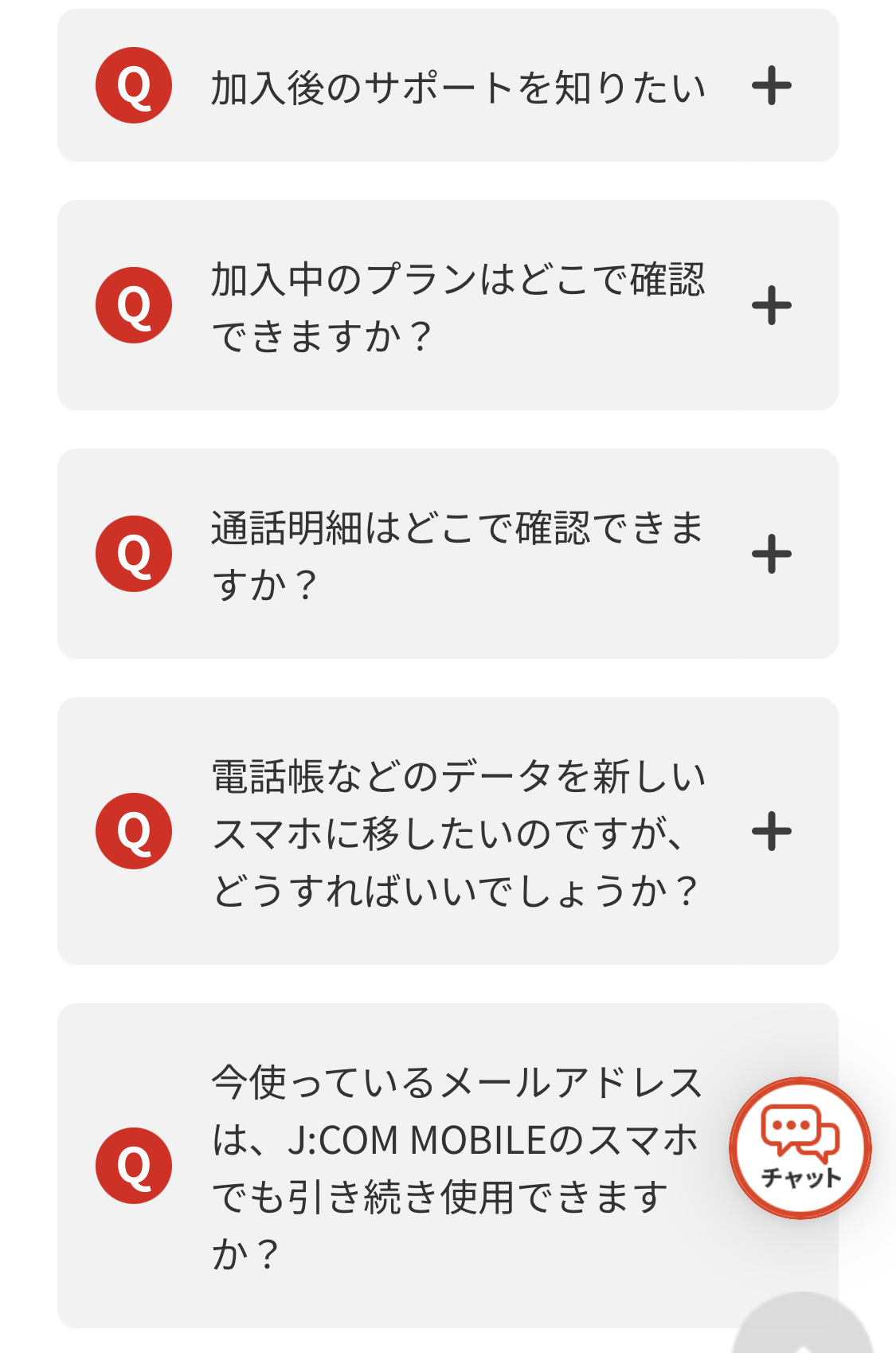Expand the 電話帳などのデータを新しいスマホに移したい question
The width and height of the screenshot is (896, 1353).
point(771,832)
